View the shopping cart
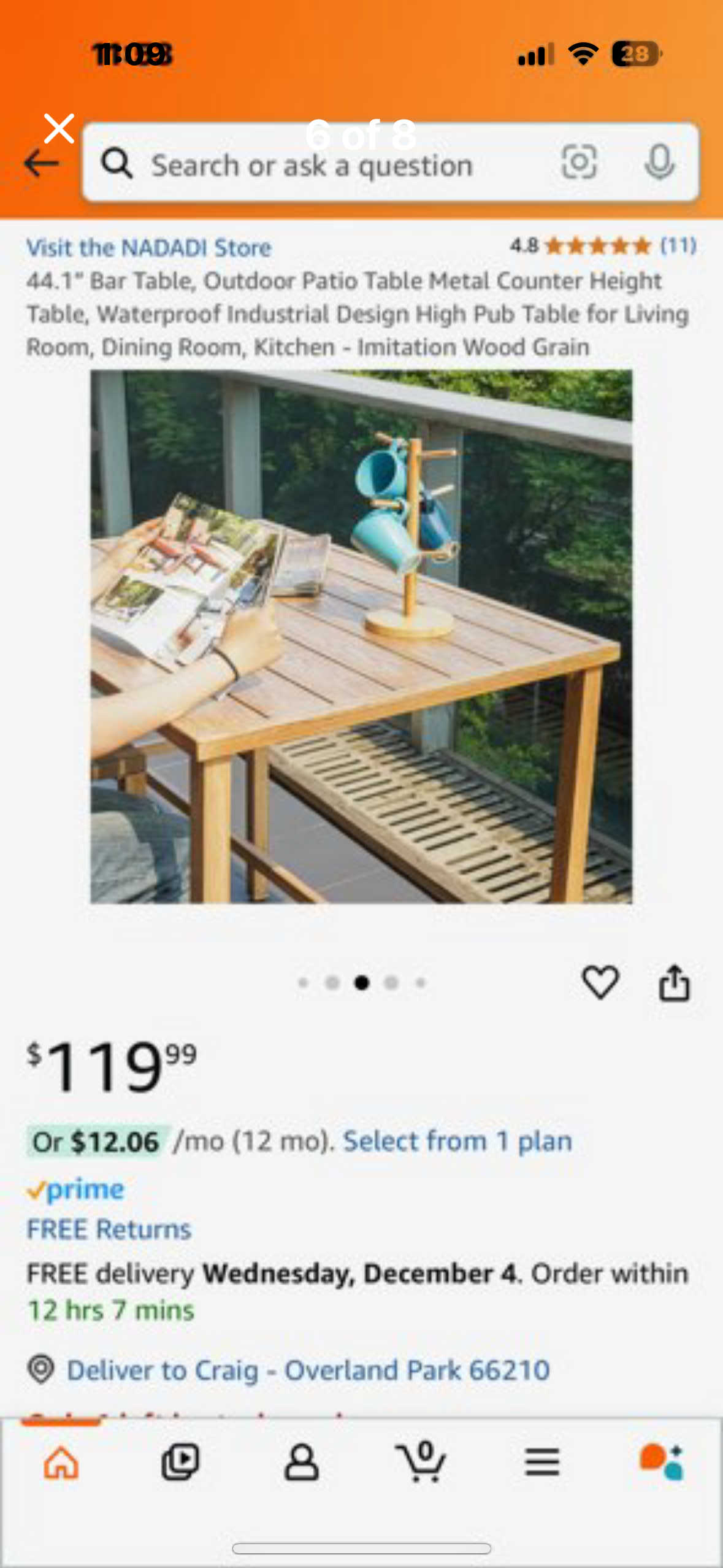 pyautogui.click(x=421, y=1463)
